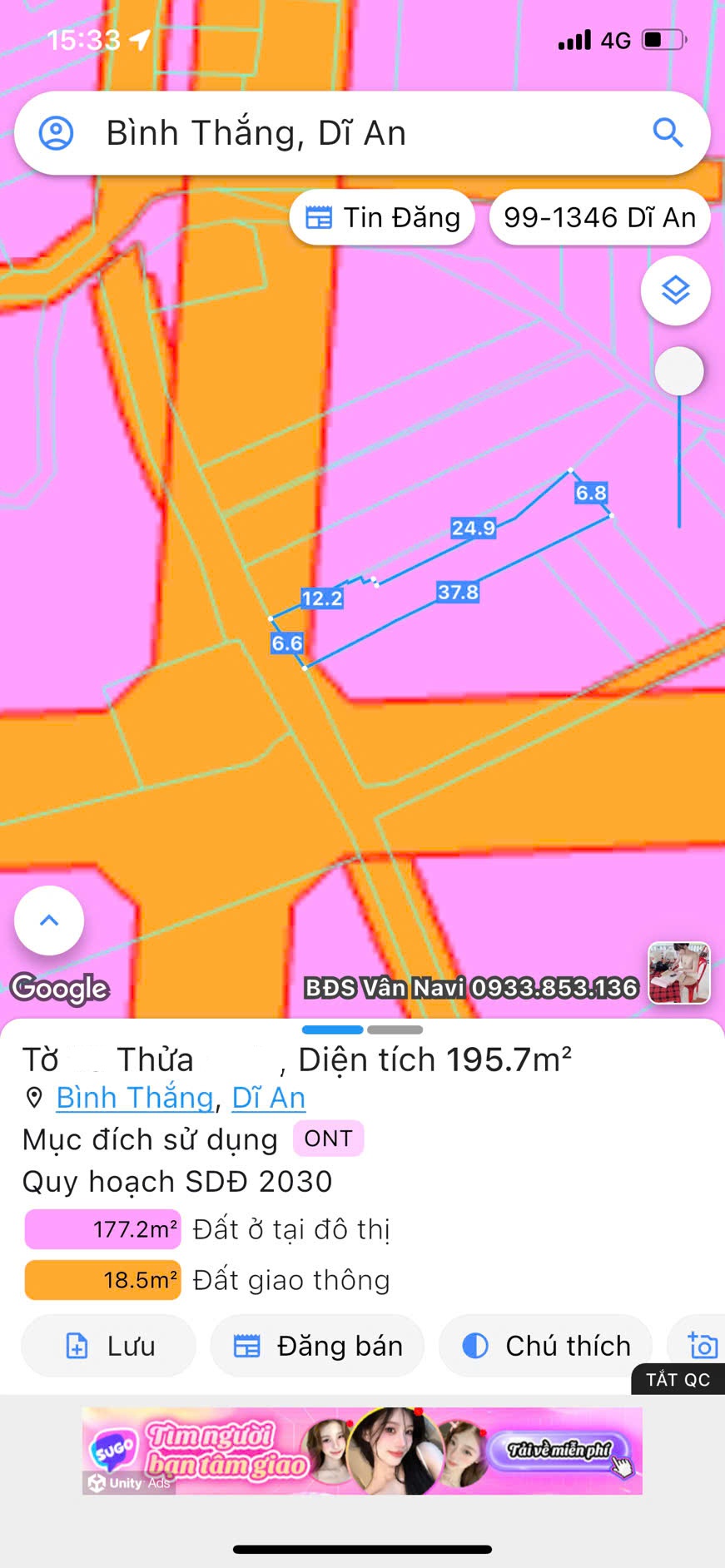Select the 99-1346 Dĩ An parcel label
The image size is (725, 1568).
[x=598, y=217]
